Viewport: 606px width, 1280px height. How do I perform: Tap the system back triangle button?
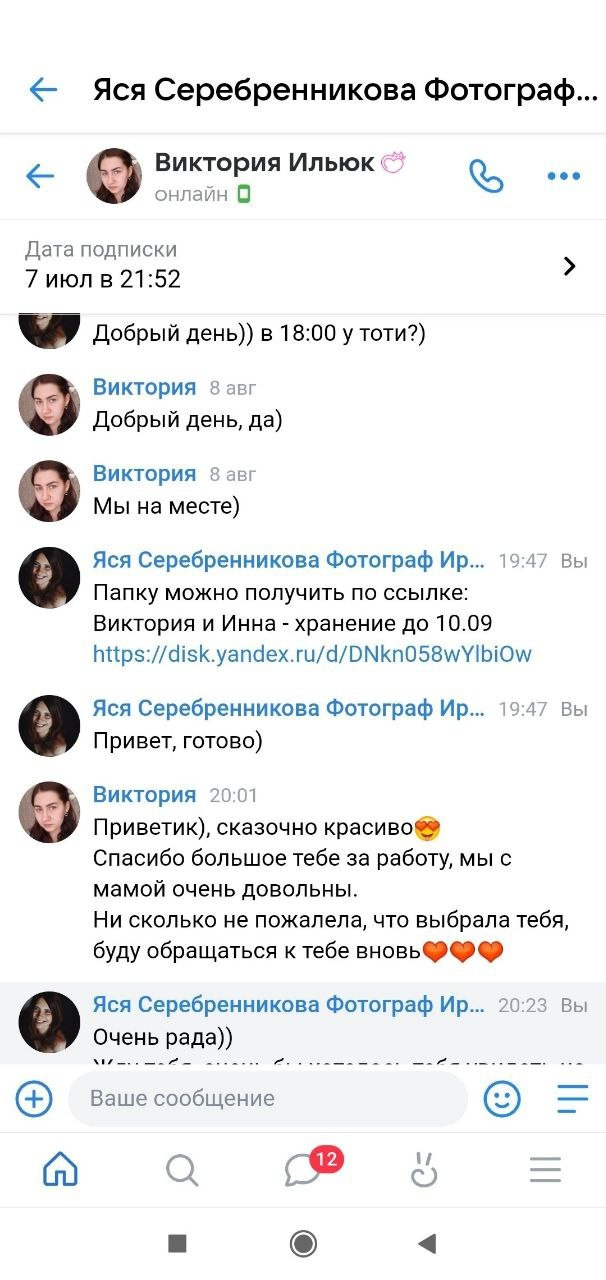tap(427, 1243)
